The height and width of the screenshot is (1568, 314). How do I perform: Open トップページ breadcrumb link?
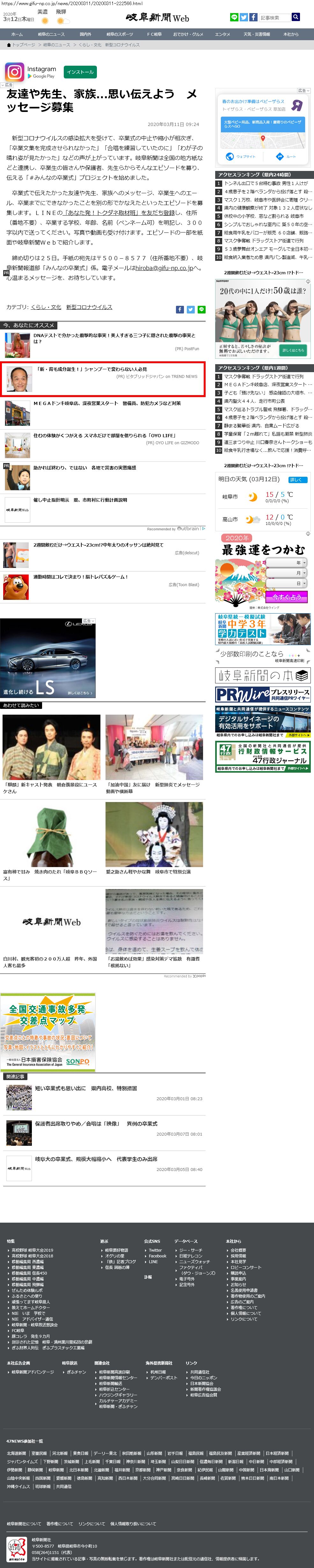click(x=23, y=45)
